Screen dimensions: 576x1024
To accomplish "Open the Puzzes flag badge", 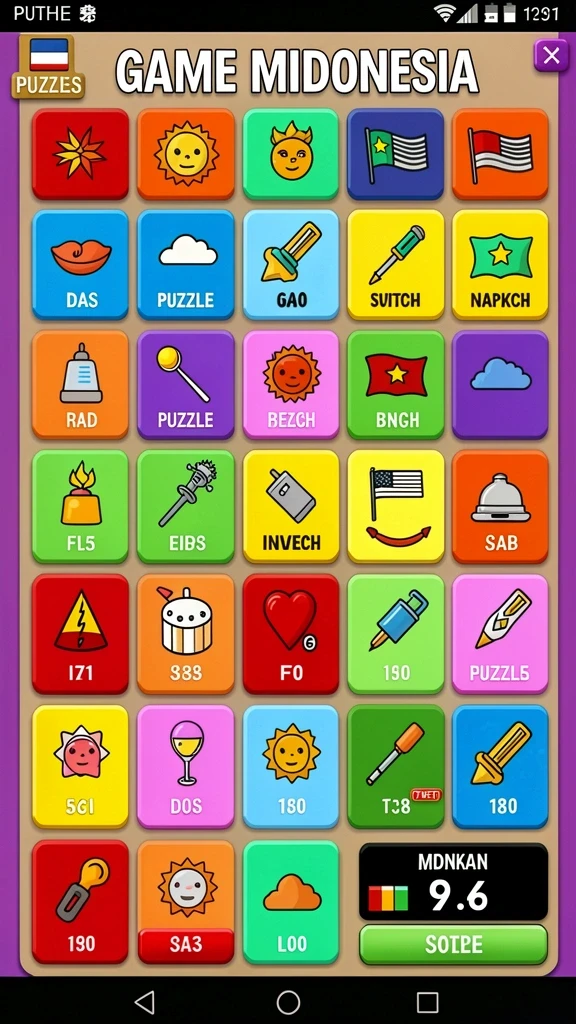I will [x=48, y=67].
